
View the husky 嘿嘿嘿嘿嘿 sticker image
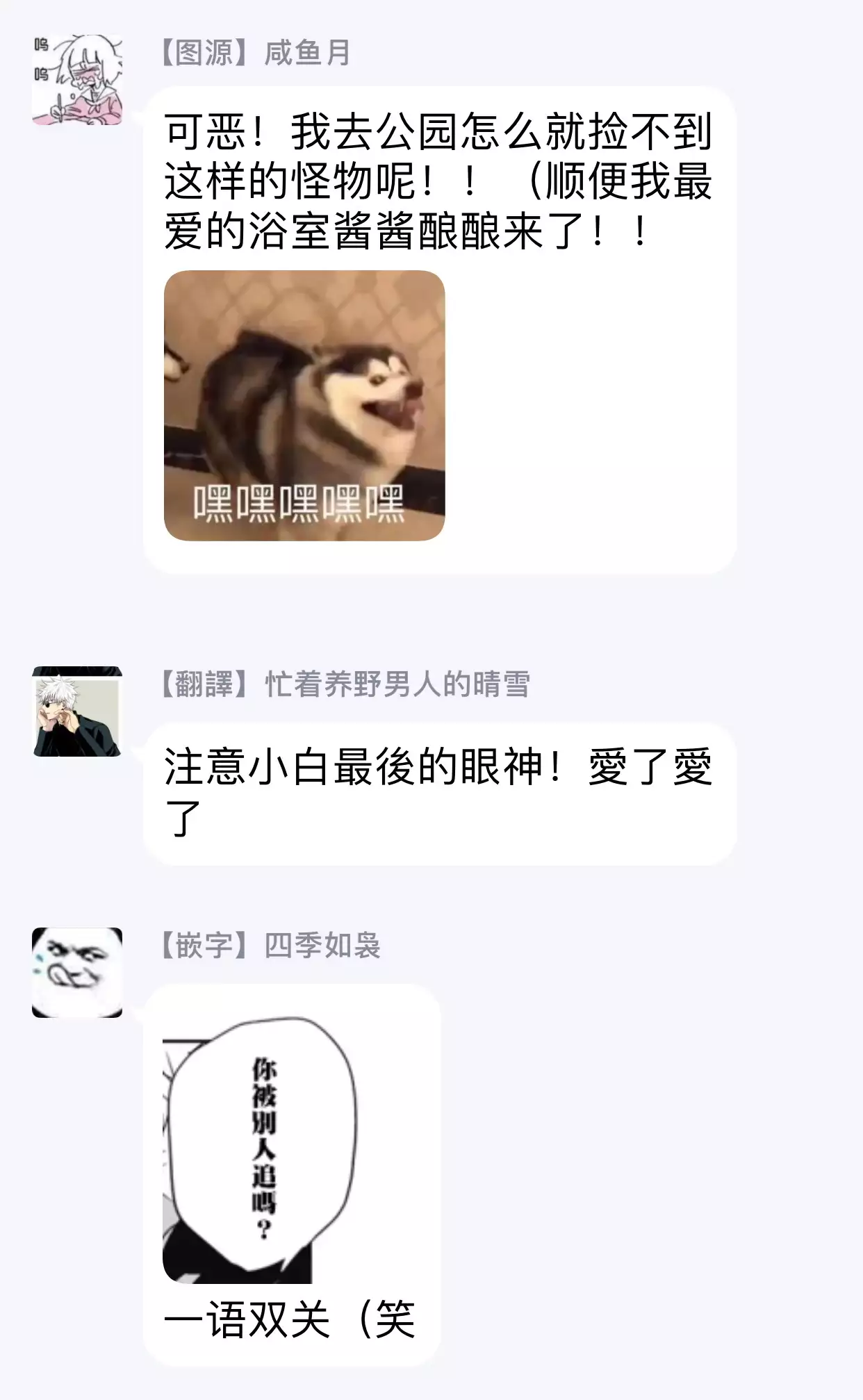tap(304, 406)
